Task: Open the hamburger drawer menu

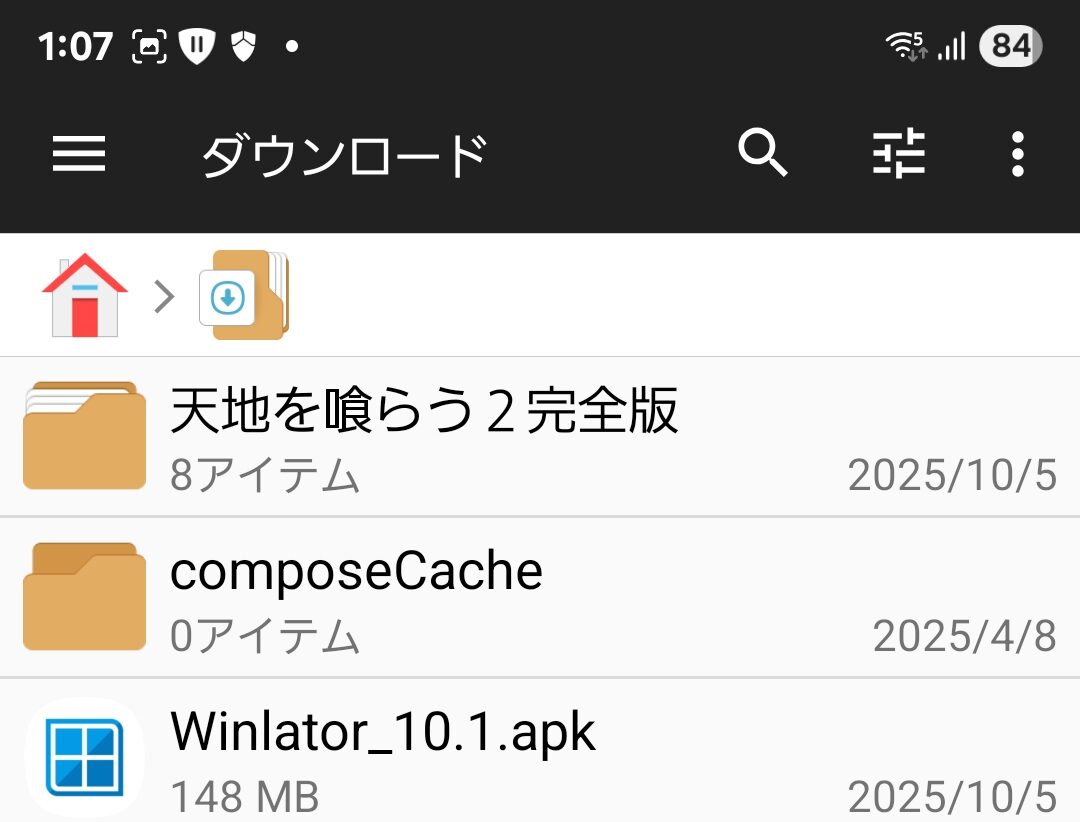Action: [x=79, y=155]
